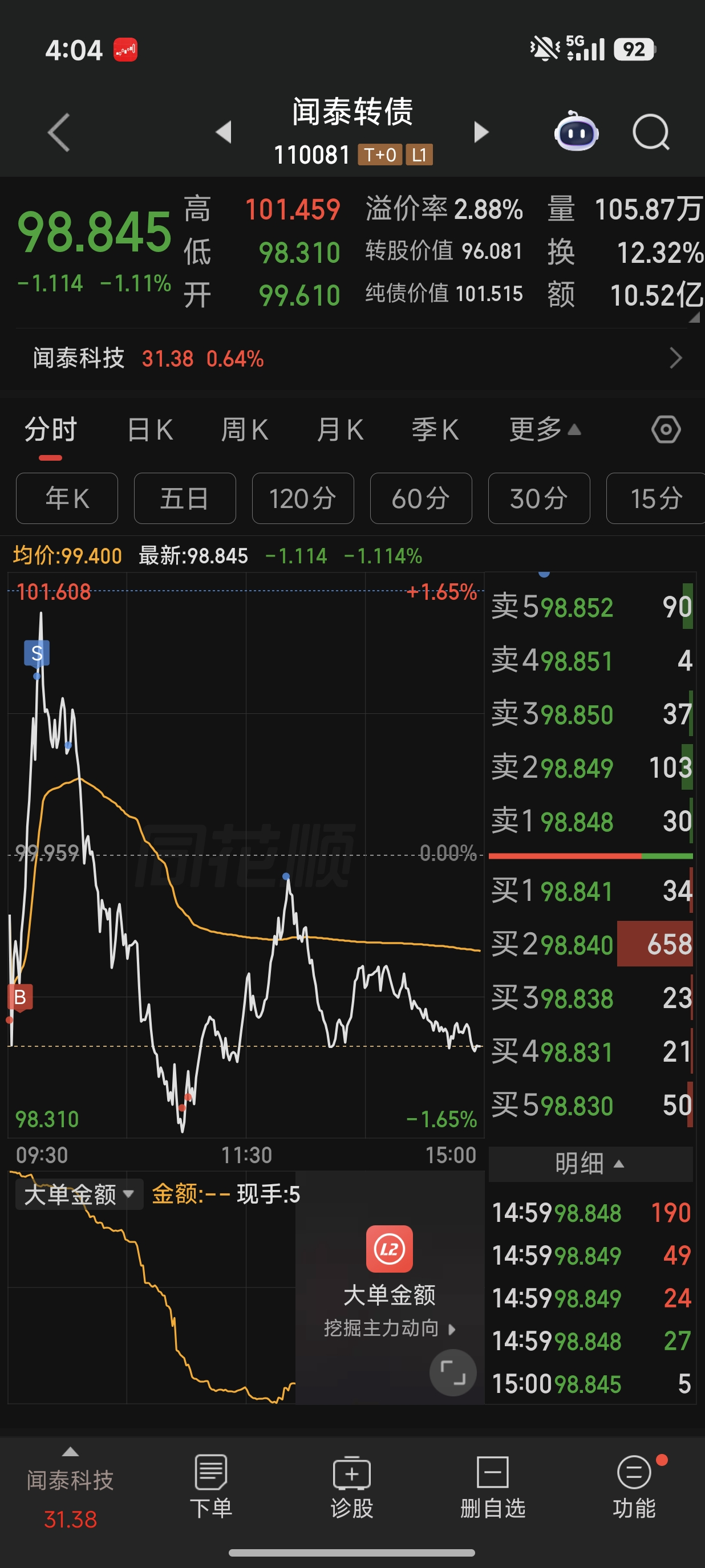Switch to the 月K tab
705x1568 pixels.
click(340, 430)
